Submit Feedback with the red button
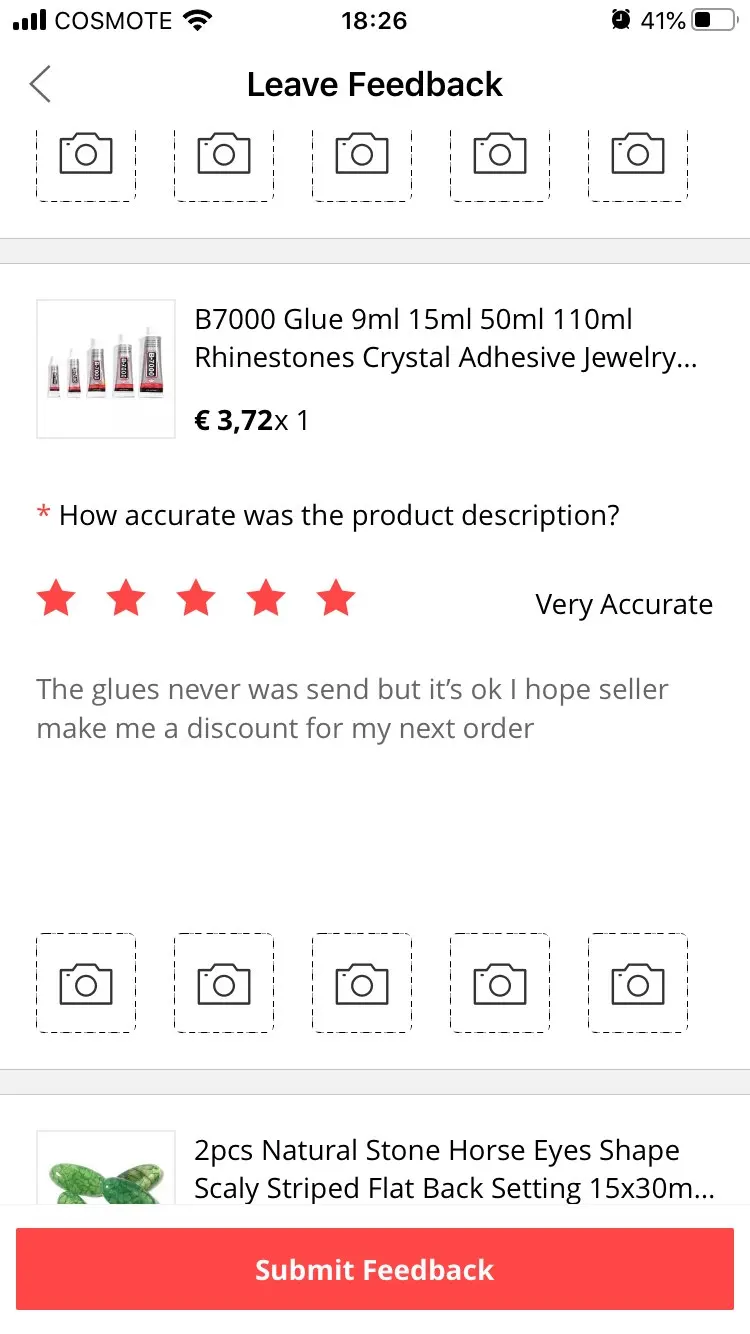 [x=375, y=1269]
